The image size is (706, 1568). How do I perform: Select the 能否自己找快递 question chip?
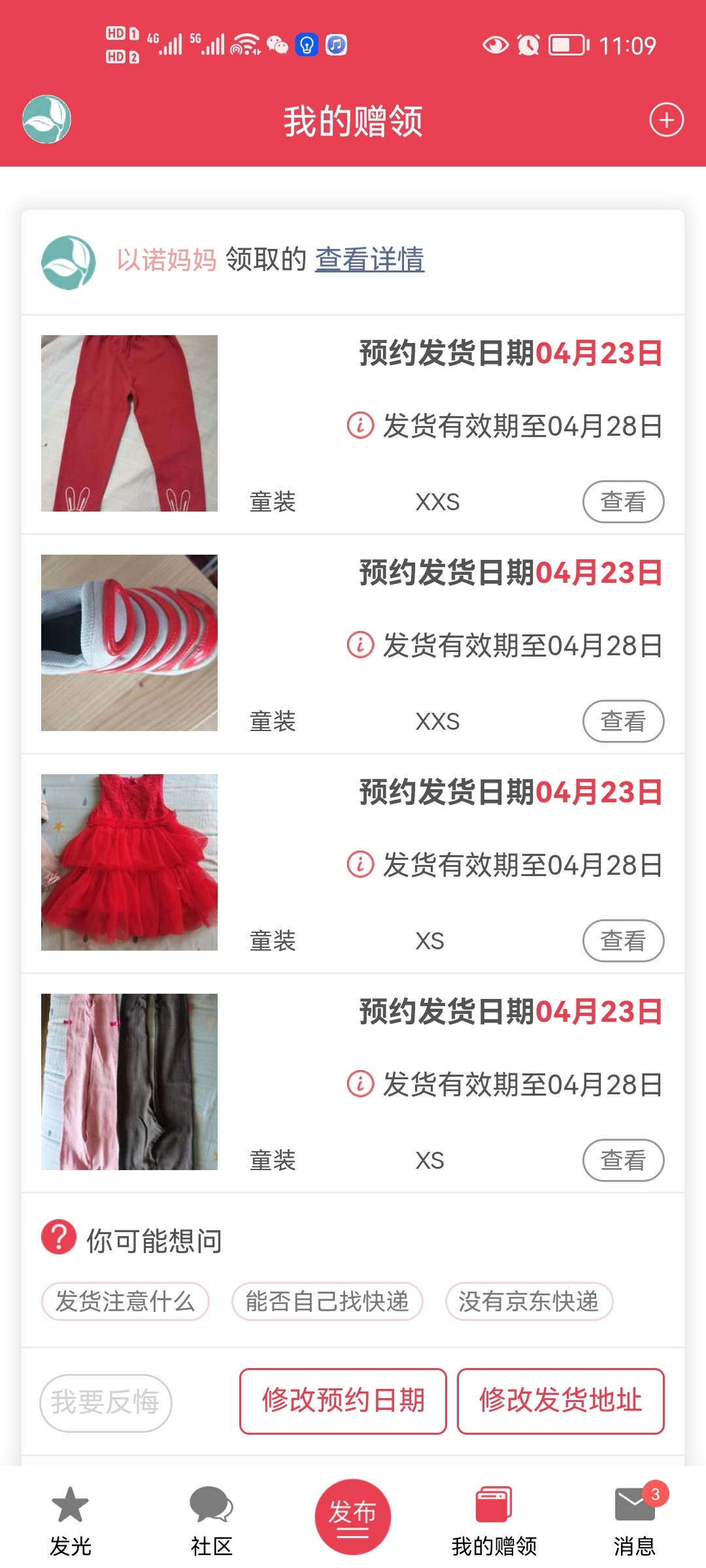coord(327,1301)
